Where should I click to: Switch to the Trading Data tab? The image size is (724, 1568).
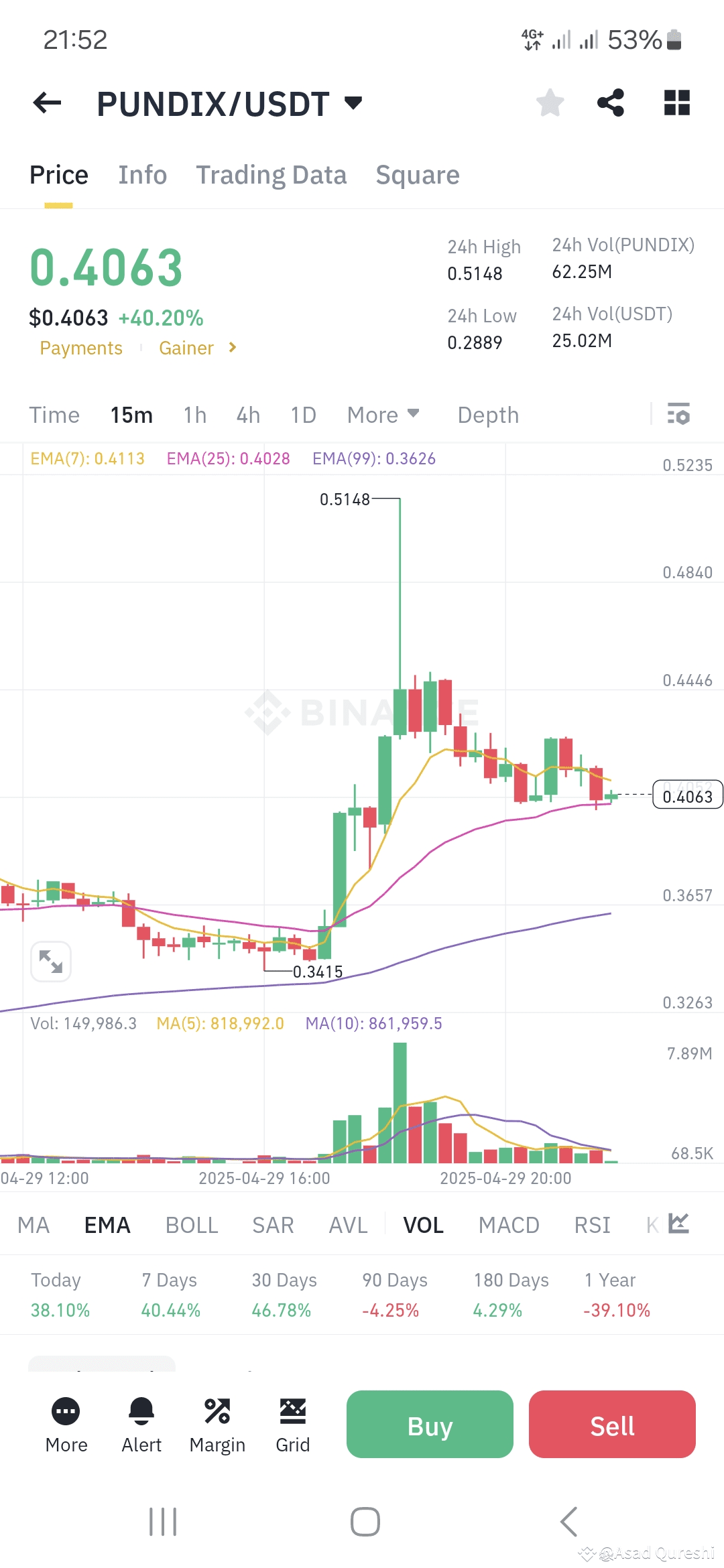click(x=271, y=175)
